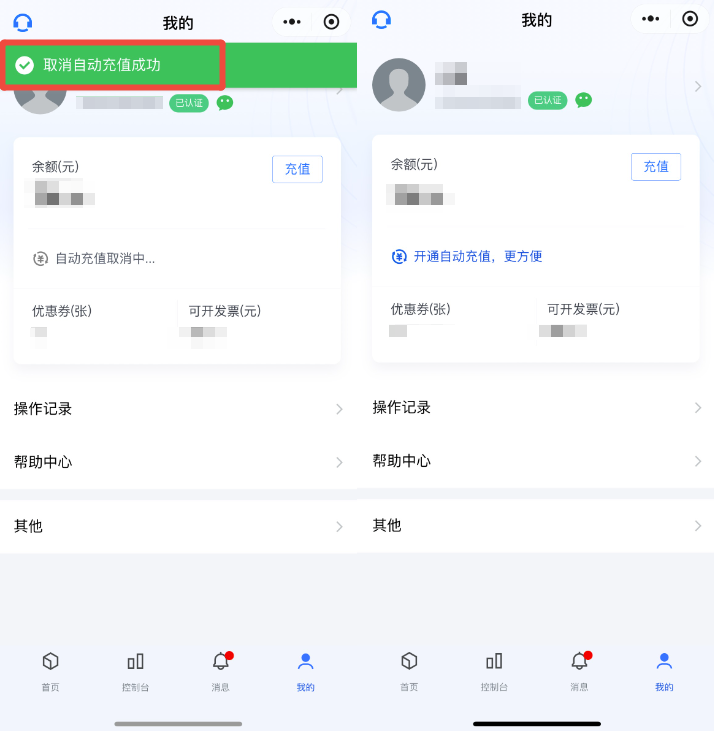Tap 充值 on the screen offering 开通自动充值
The height and width of the screenshot is (731, 714).
(x=655, y=167)
